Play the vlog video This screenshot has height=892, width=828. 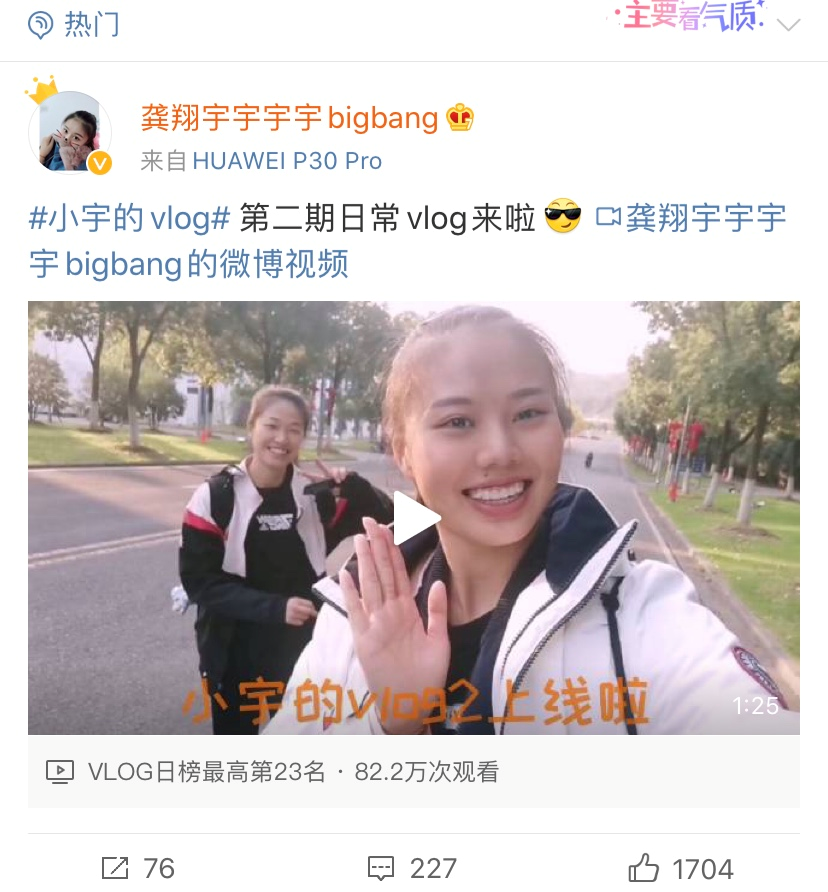tap(415, 518)
